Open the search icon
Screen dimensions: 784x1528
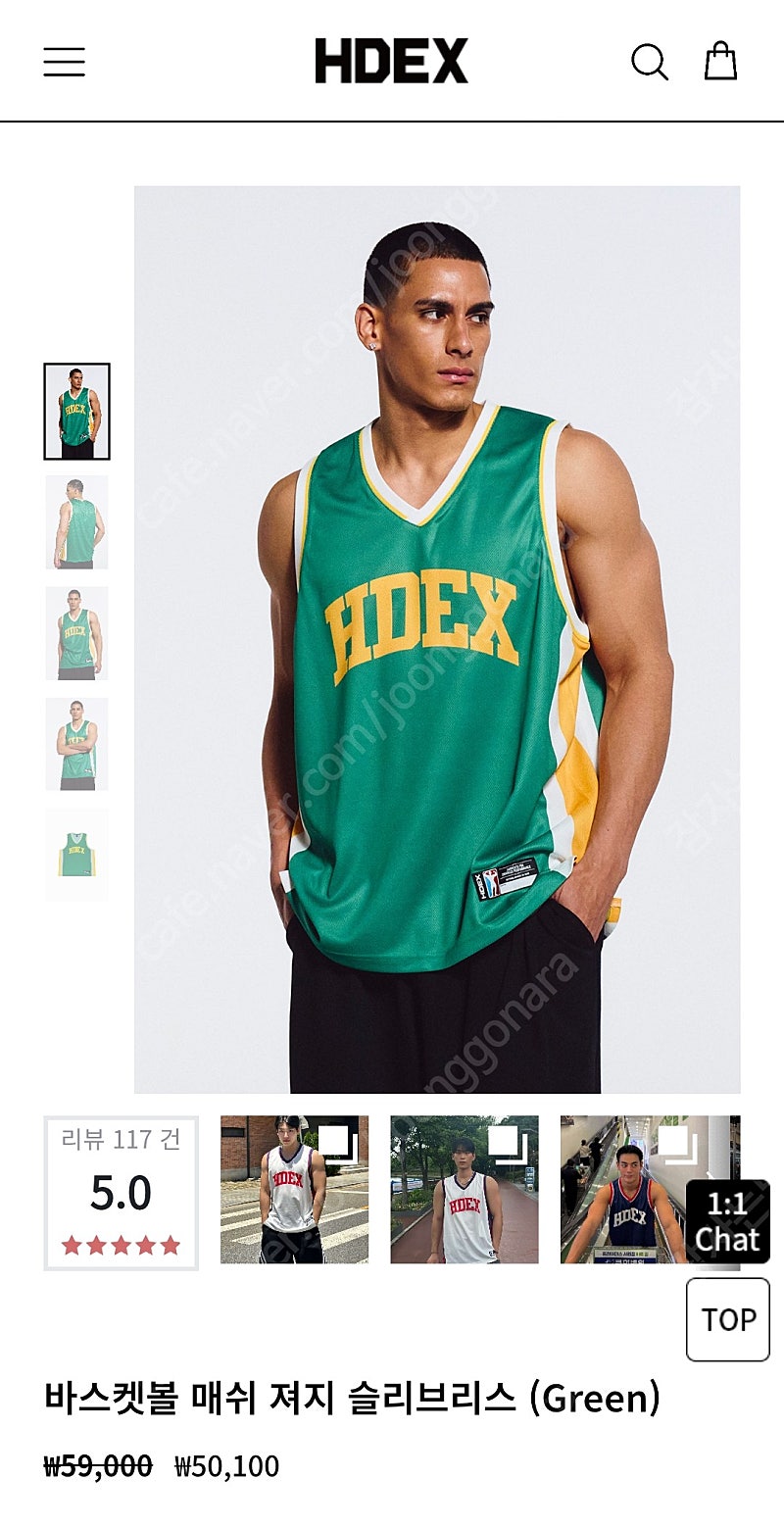[649, 62]
